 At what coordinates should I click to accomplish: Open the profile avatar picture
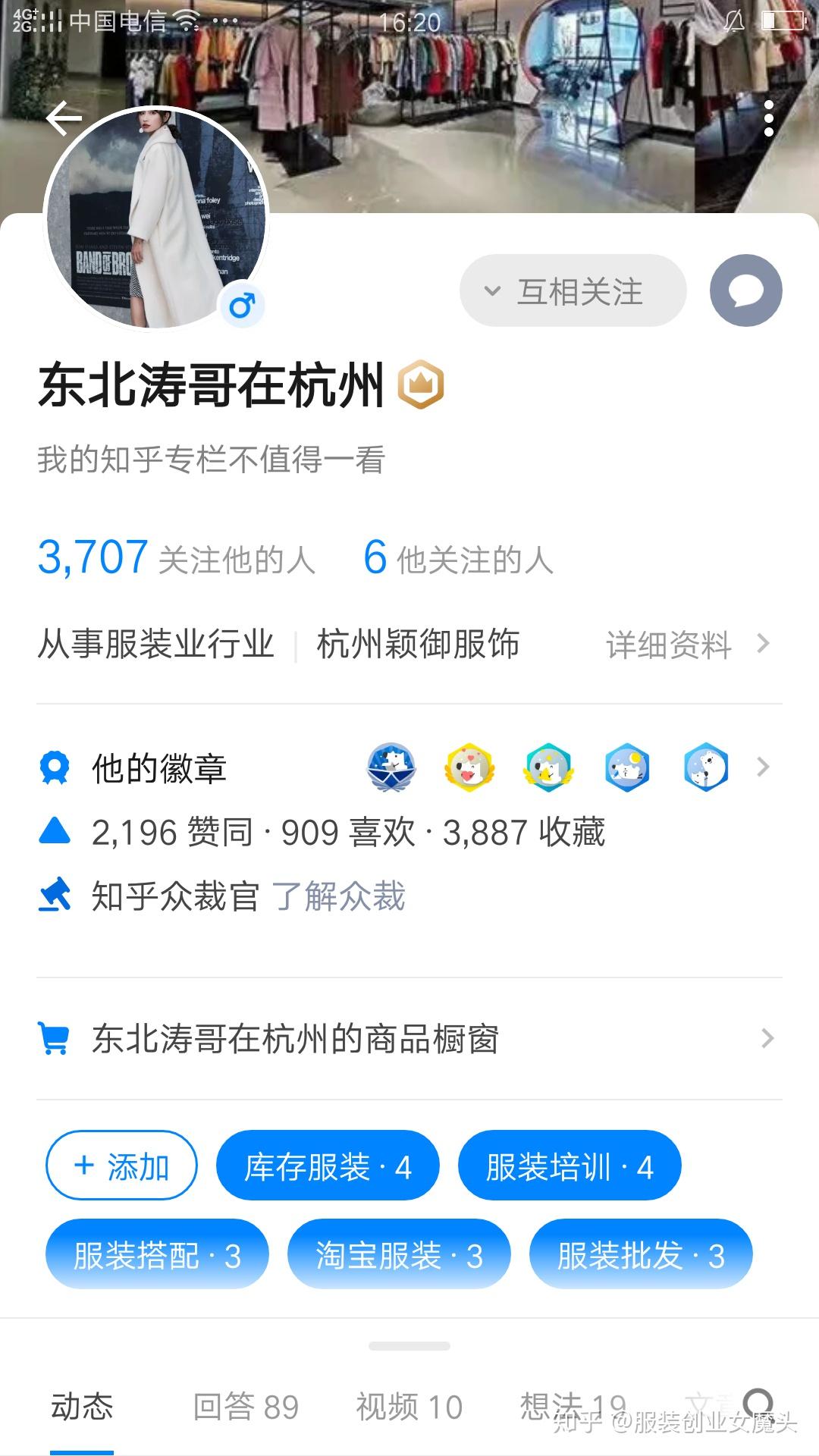157,218
